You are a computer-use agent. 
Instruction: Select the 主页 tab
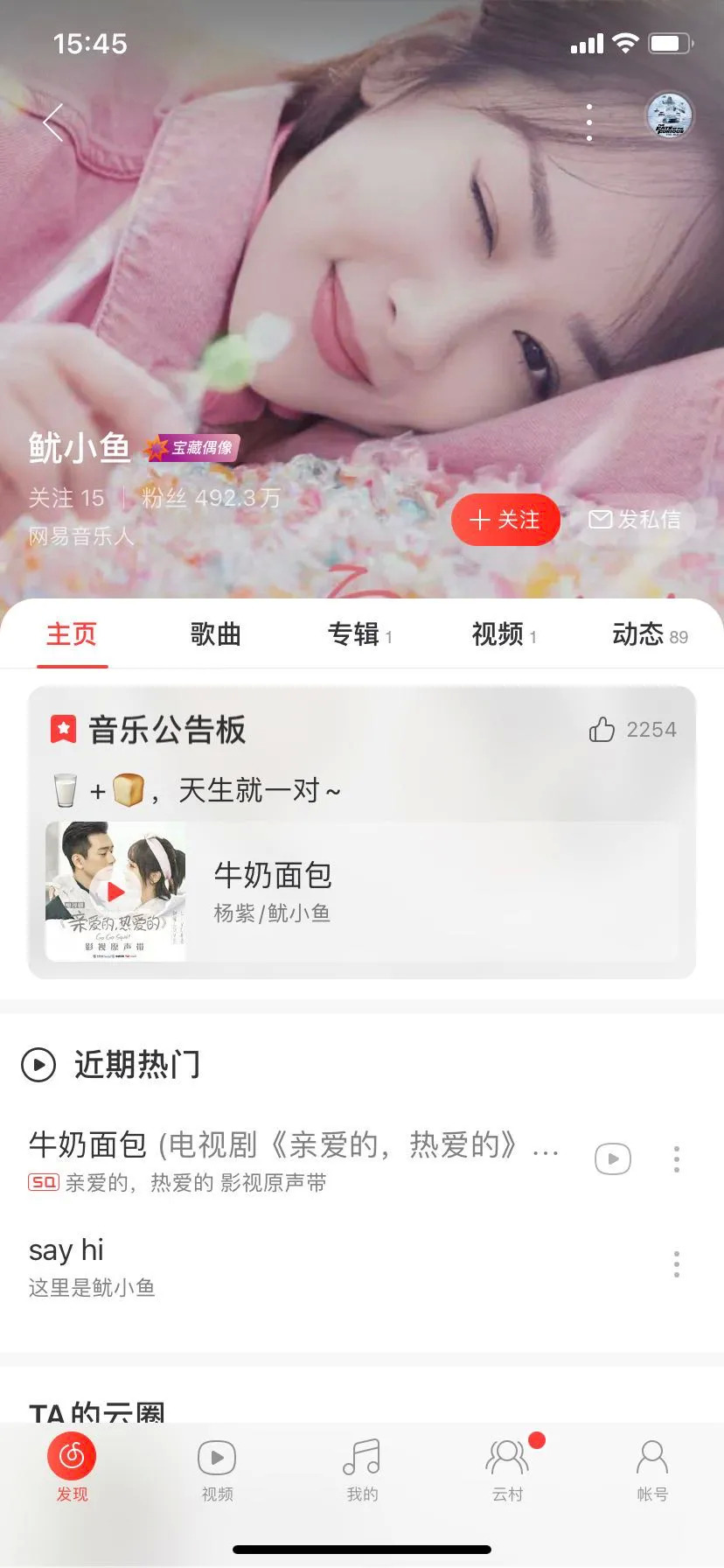coord(72,634)
